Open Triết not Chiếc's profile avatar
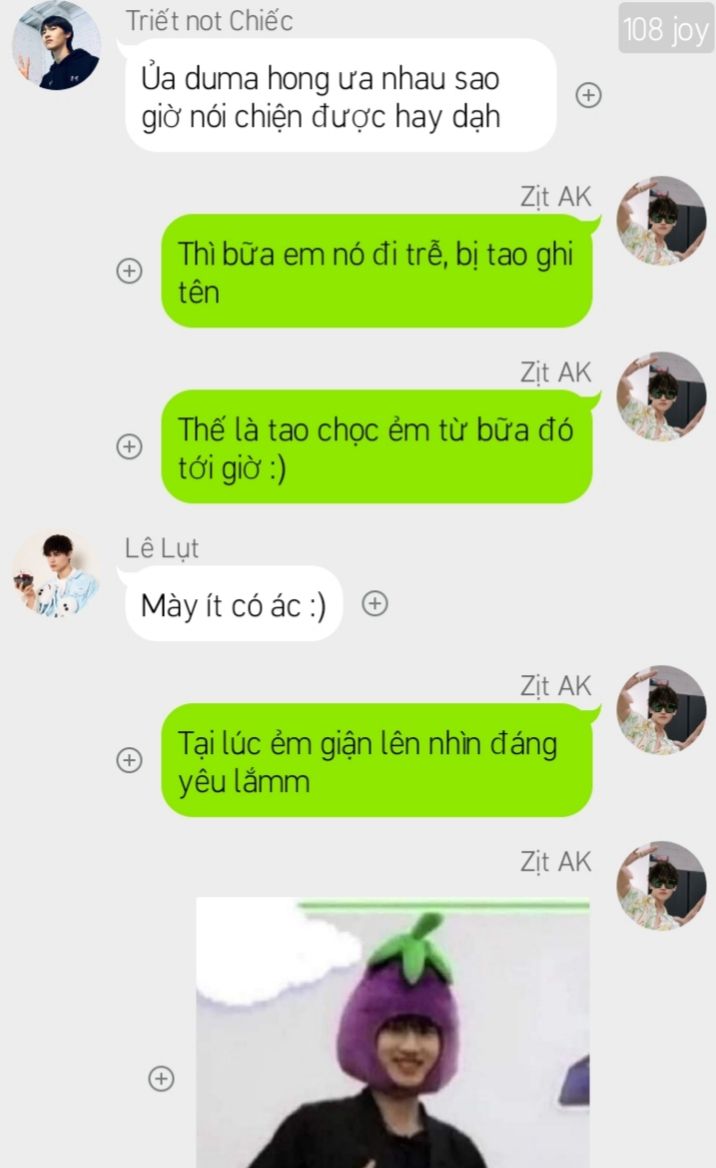 pyautogui.click(x=55, y=46)
